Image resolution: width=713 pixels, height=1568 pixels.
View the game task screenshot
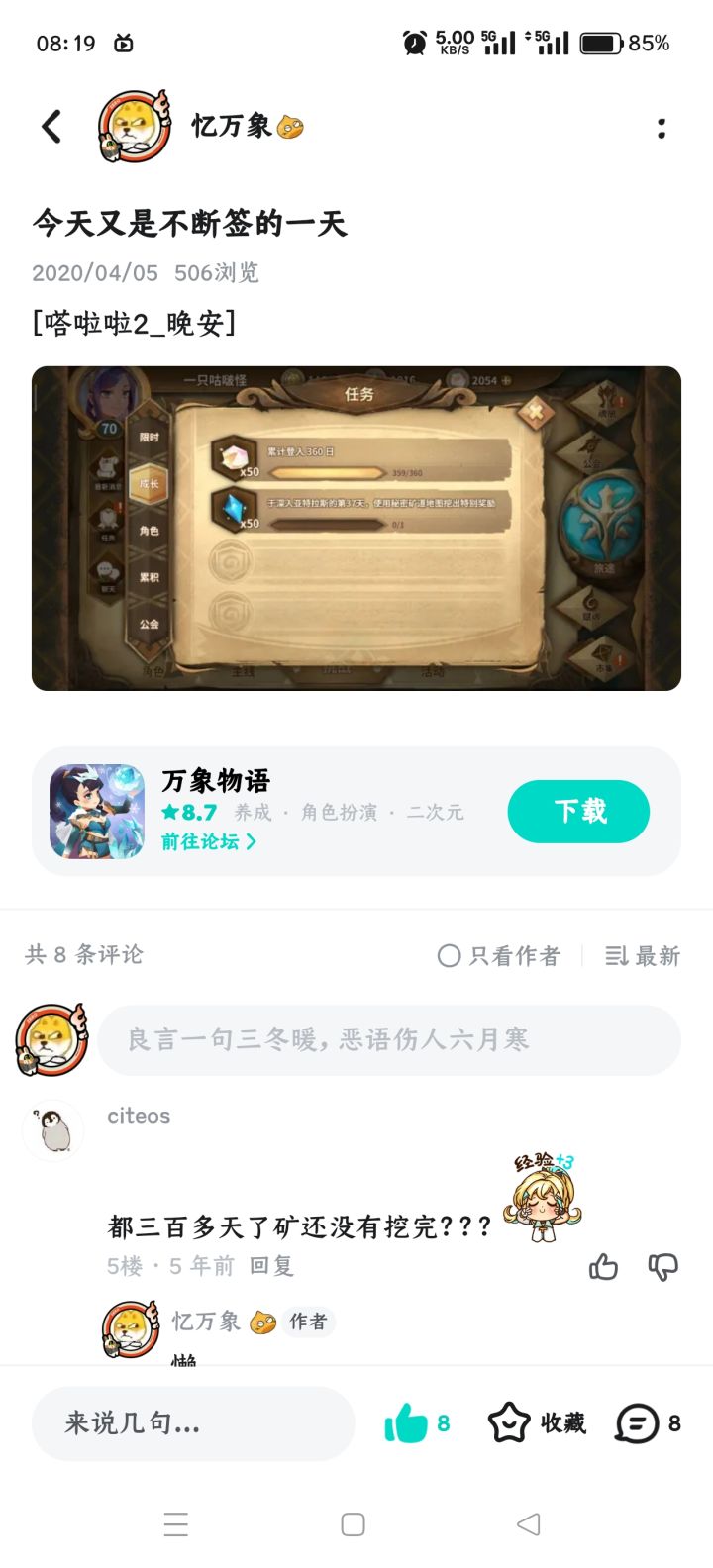pos(356,526)
